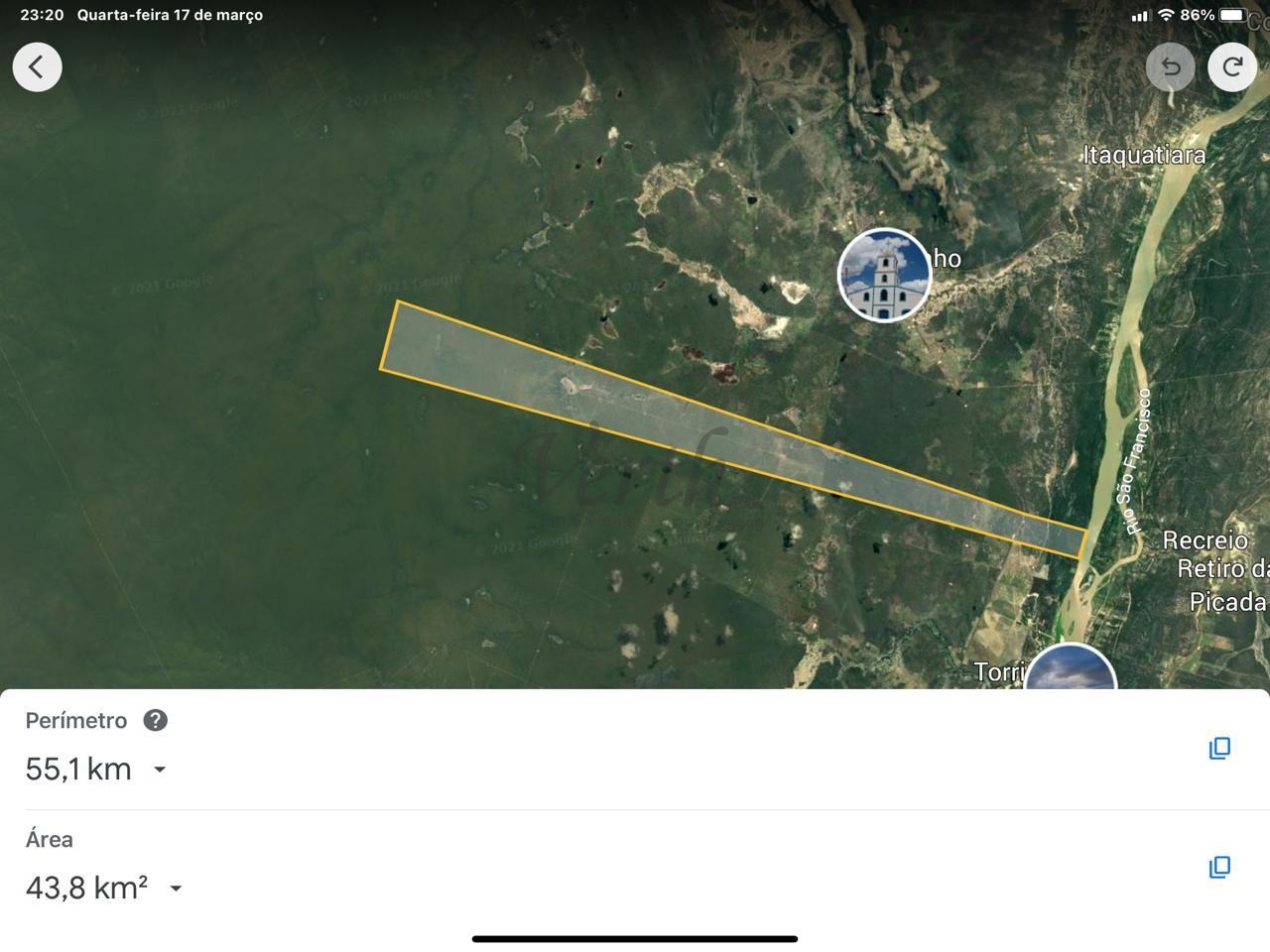This screenshot has height=952, width=1270.
Task: Tap the redo arrow button
Action: [x=1232, y=67]
